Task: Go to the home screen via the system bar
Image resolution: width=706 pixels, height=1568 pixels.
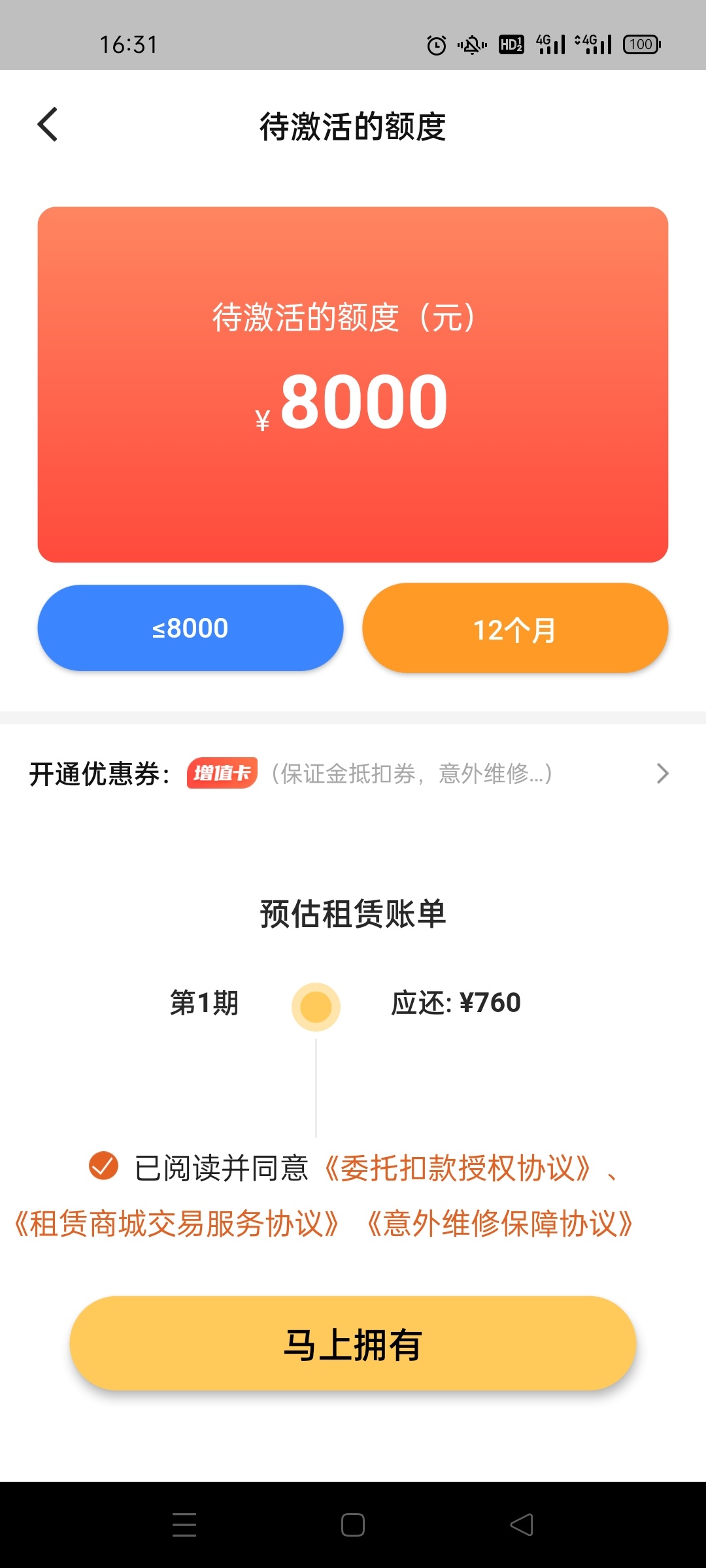Action: pyautogui.click(x=353, y=1525)
